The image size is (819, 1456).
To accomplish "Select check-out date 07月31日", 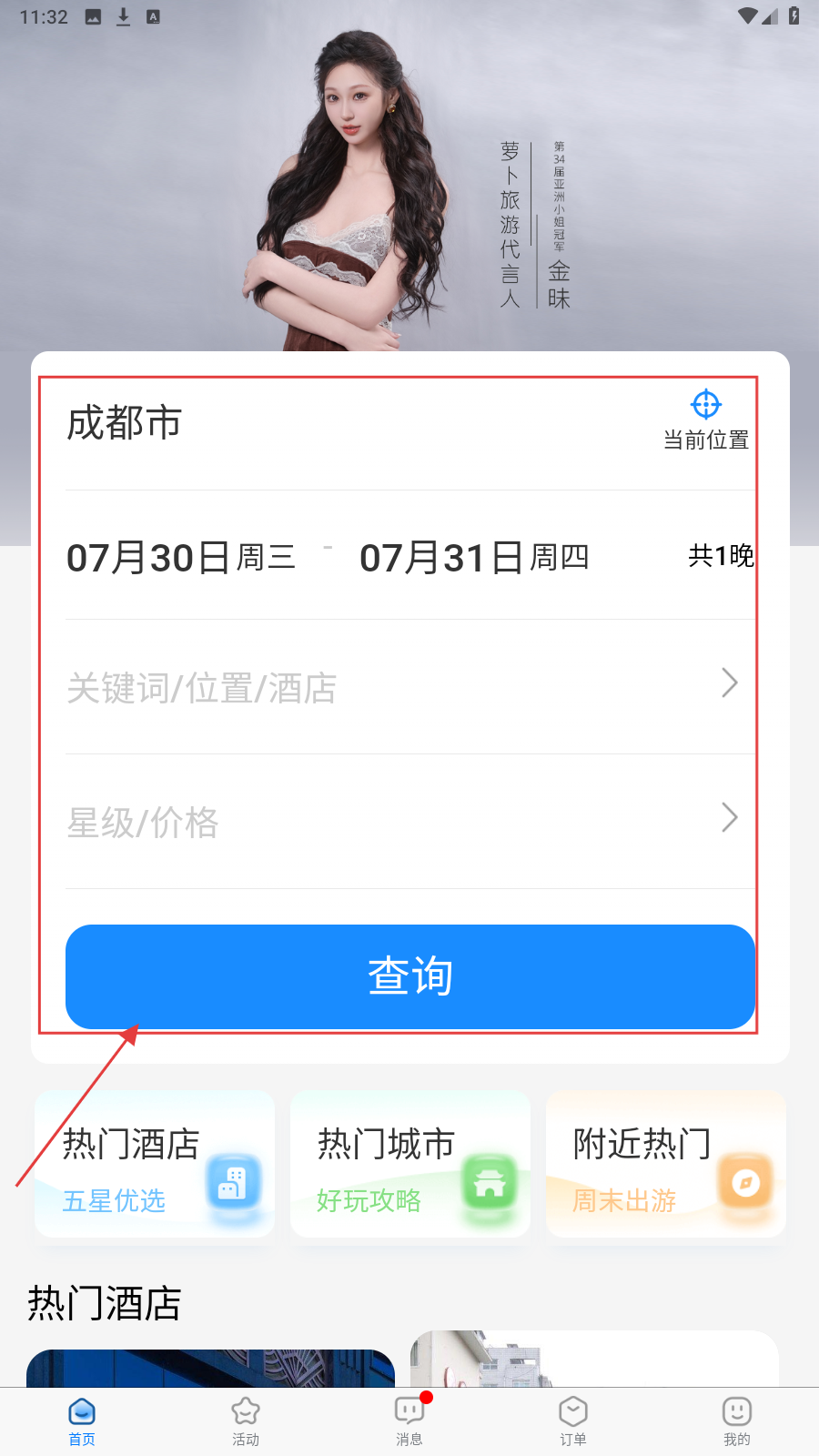I will 474,557.
